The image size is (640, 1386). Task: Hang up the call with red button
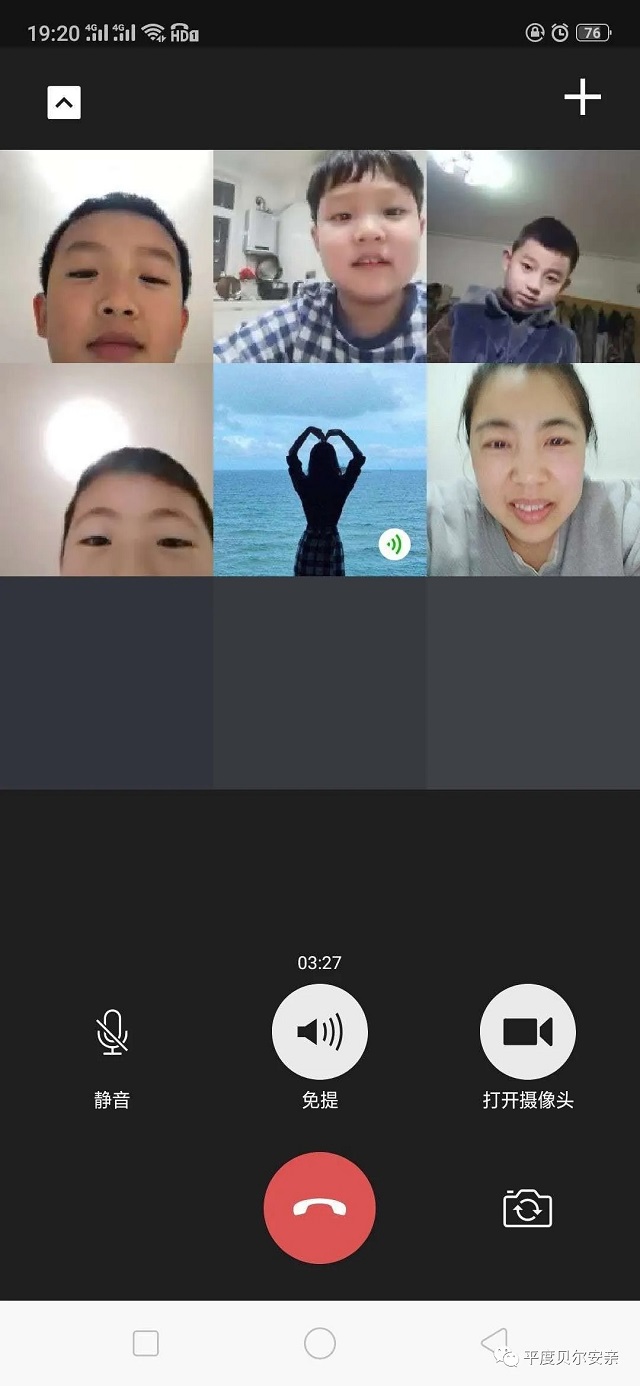coord(320,1208)
